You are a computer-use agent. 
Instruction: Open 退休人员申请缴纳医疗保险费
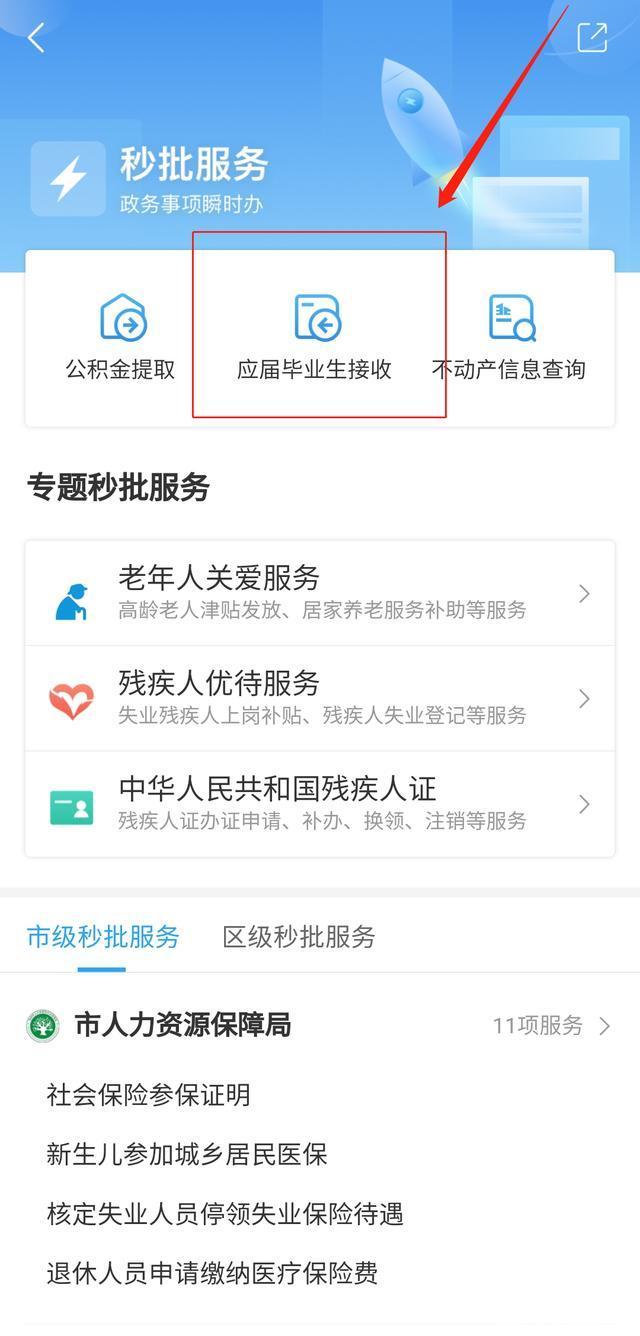(x=212, y=1274)
